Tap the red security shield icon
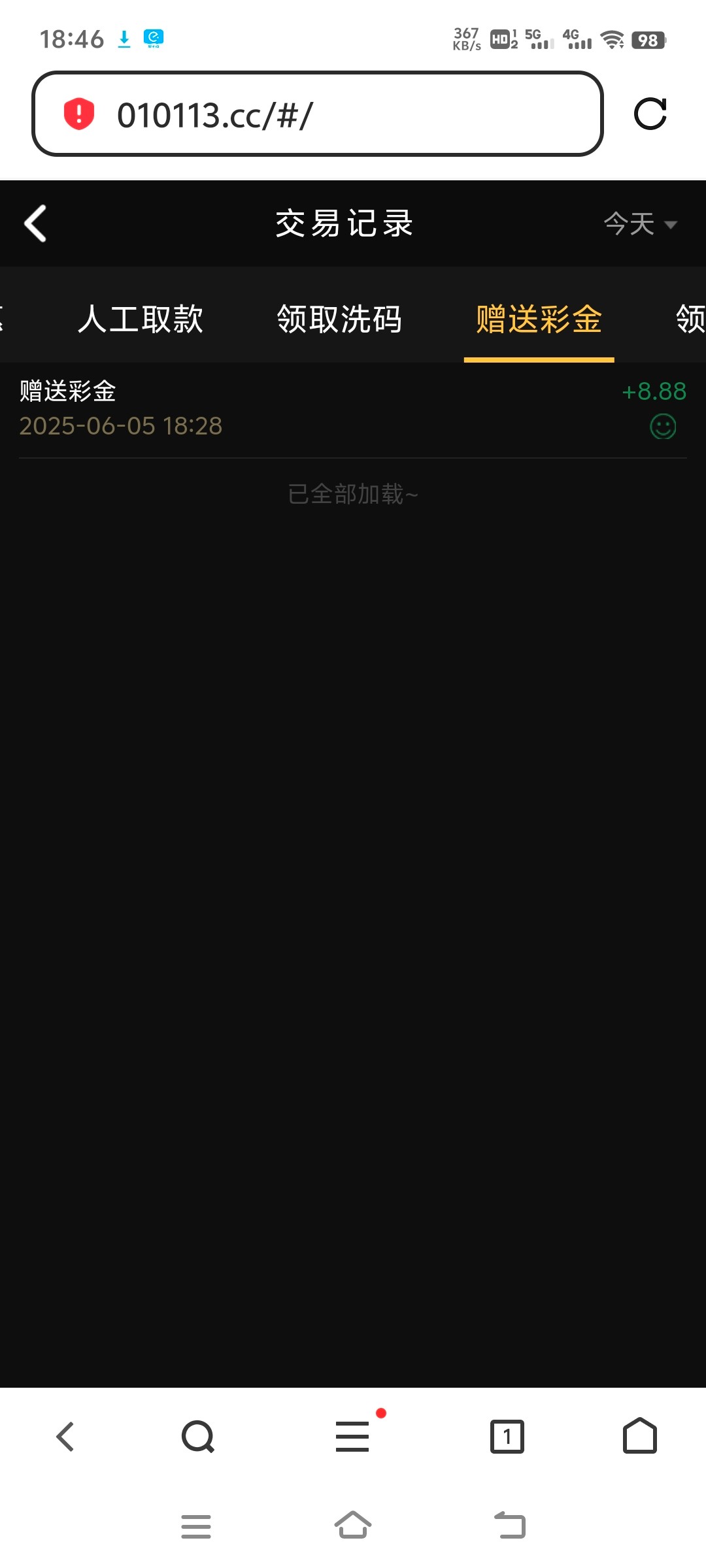The width and height of the screenshot is (706, 1568). click(79, 114)
